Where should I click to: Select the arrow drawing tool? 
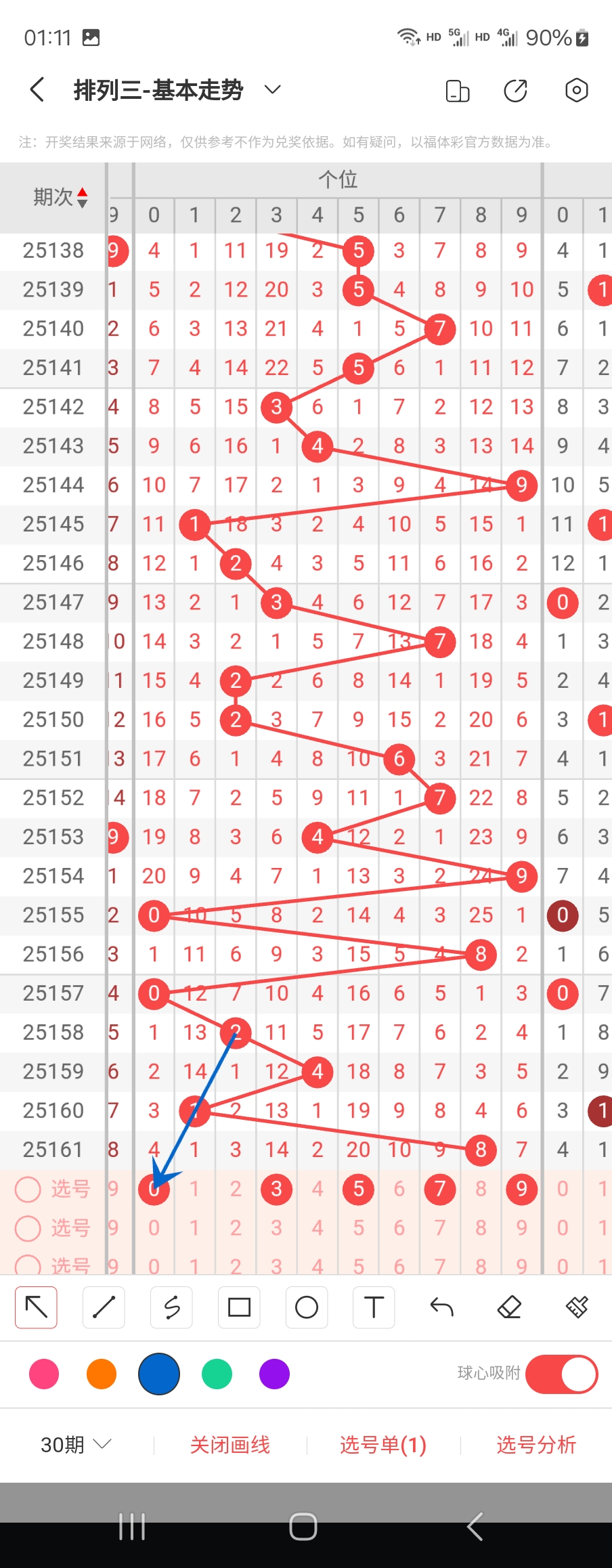point(37,1307)
